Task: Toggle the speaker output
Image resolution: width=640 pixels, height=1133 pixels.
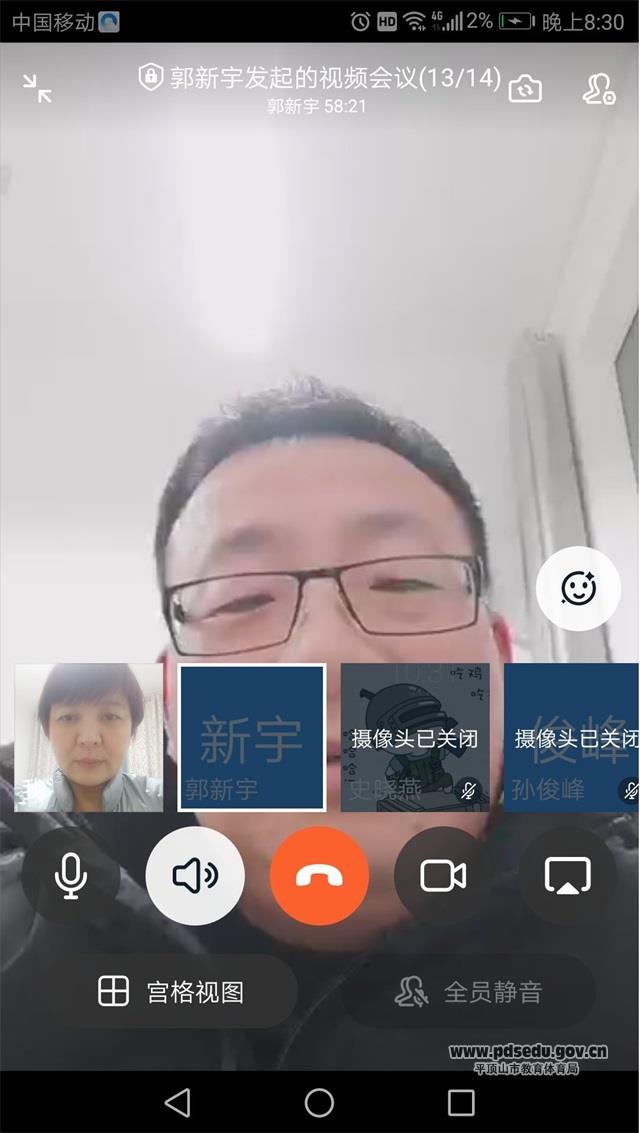Action: (195, 876)
